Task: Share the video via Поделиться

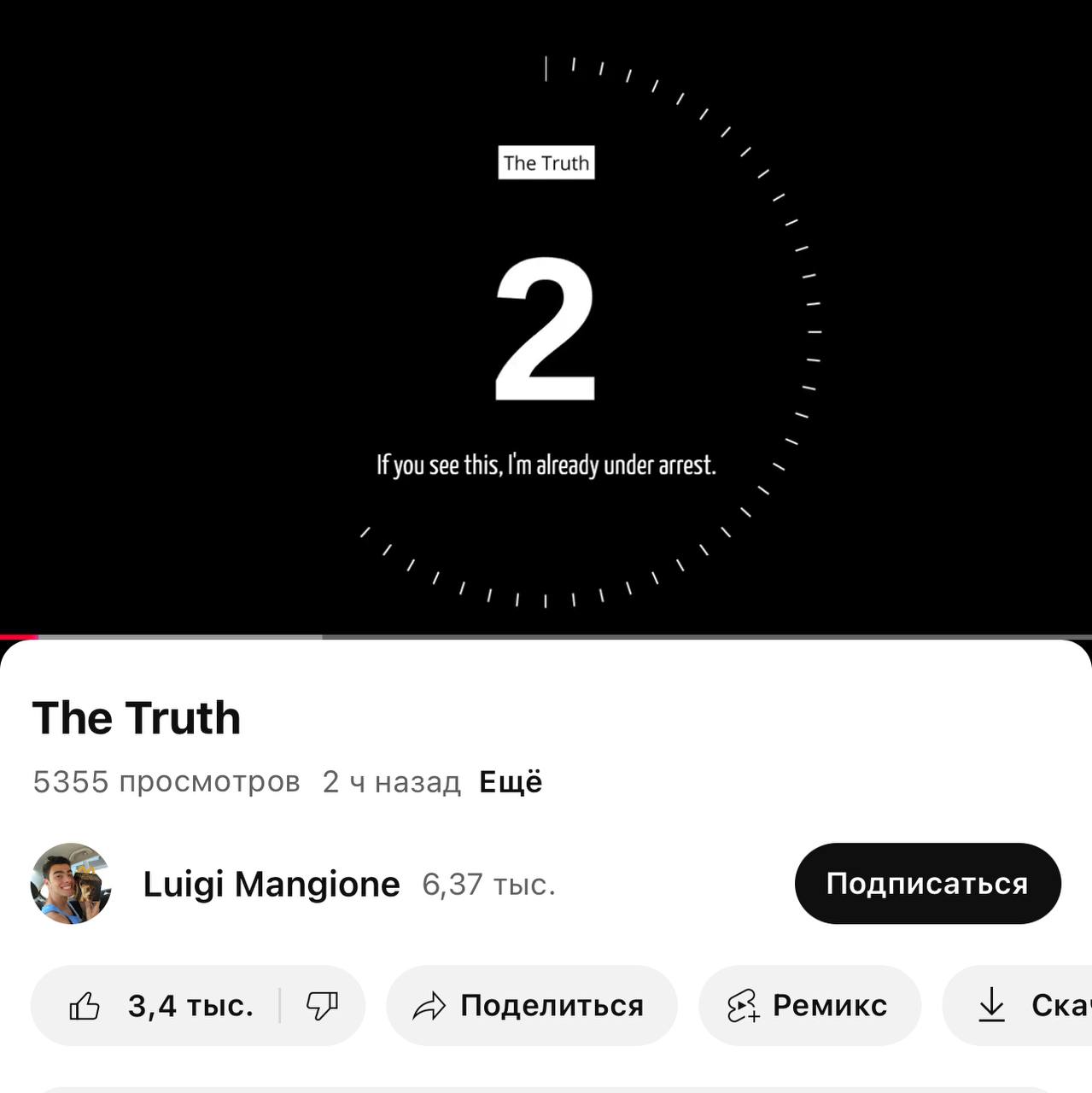Action: [x=531, y=1006]
